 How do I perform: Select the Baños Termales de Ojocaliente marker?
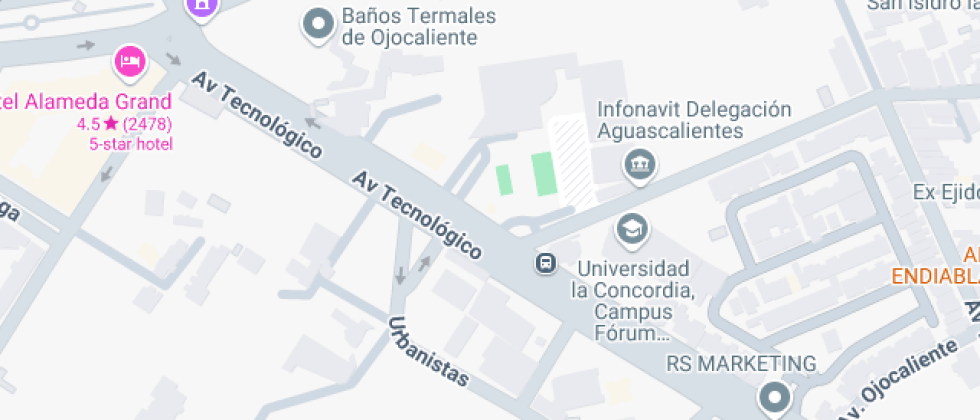pos(319,25)
